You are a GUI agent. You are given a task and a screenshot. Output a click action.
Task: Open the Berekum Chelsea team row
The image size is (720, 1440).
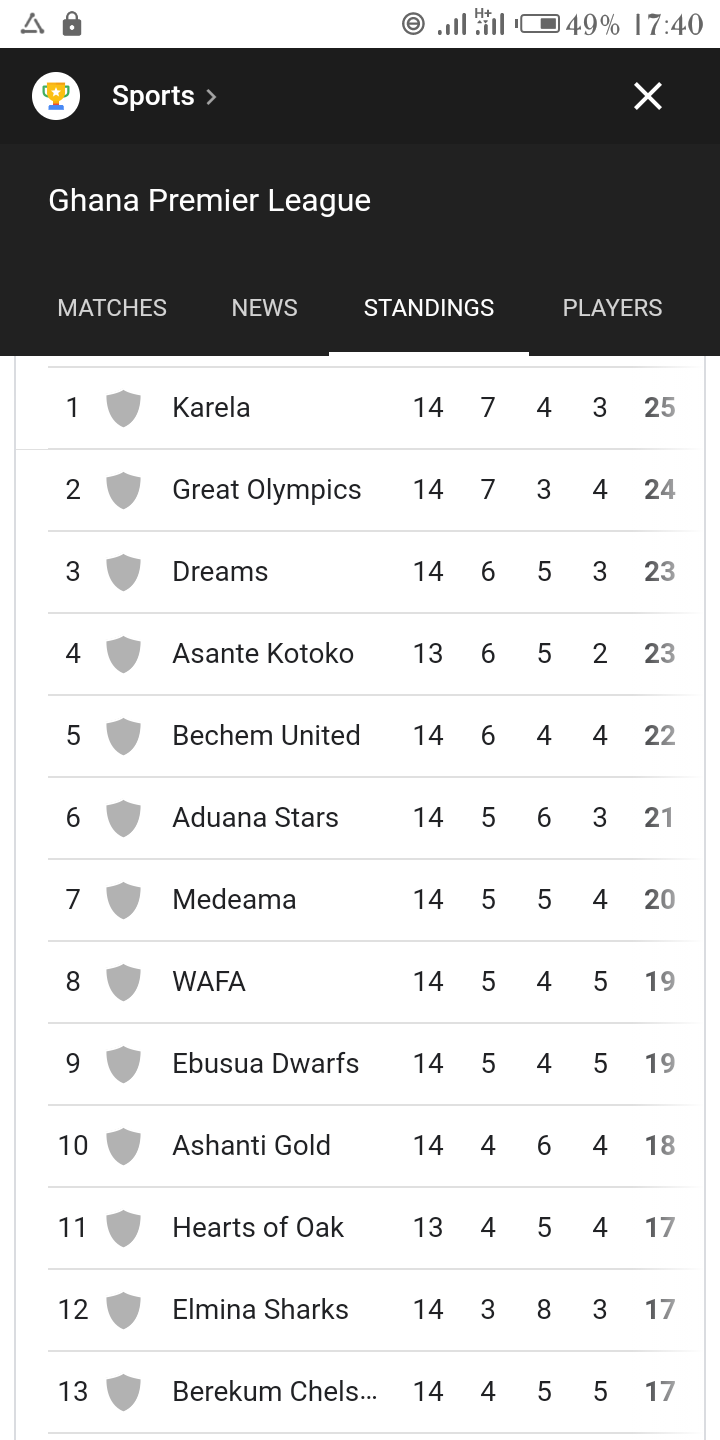pos(374,1392)
